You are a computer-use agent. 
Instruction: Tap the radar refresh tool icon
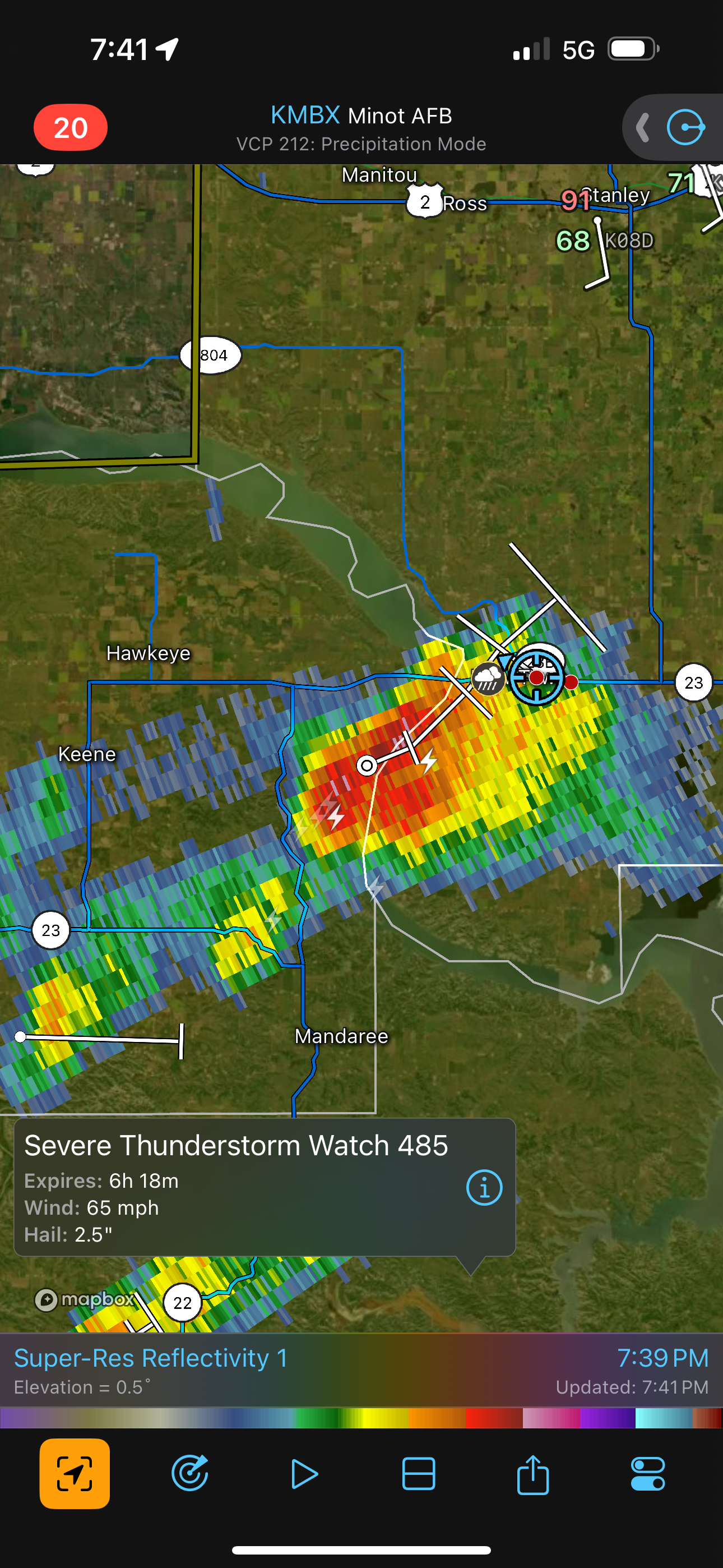(x=190, y=1474)
